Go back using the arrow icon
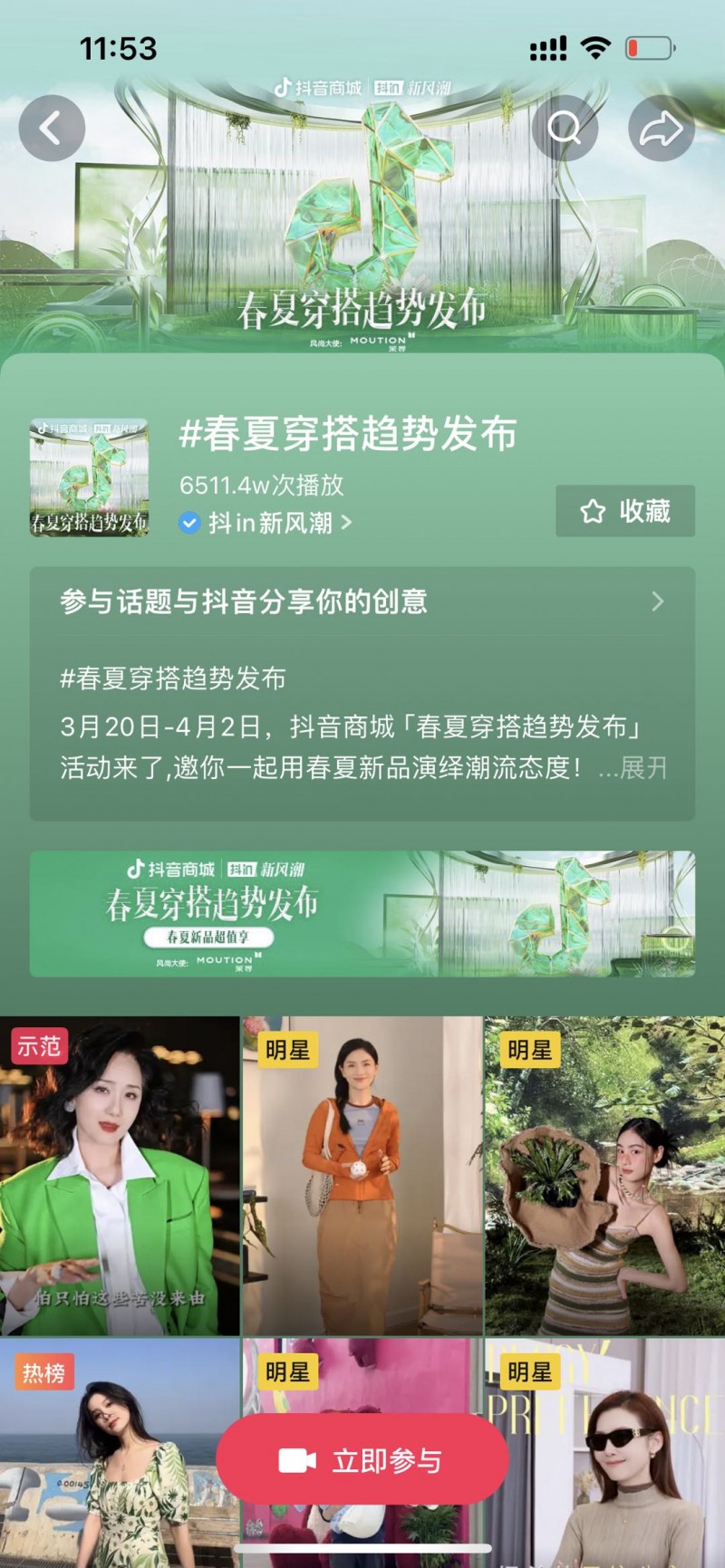The image size is (725, 1568). click(52, 129)
